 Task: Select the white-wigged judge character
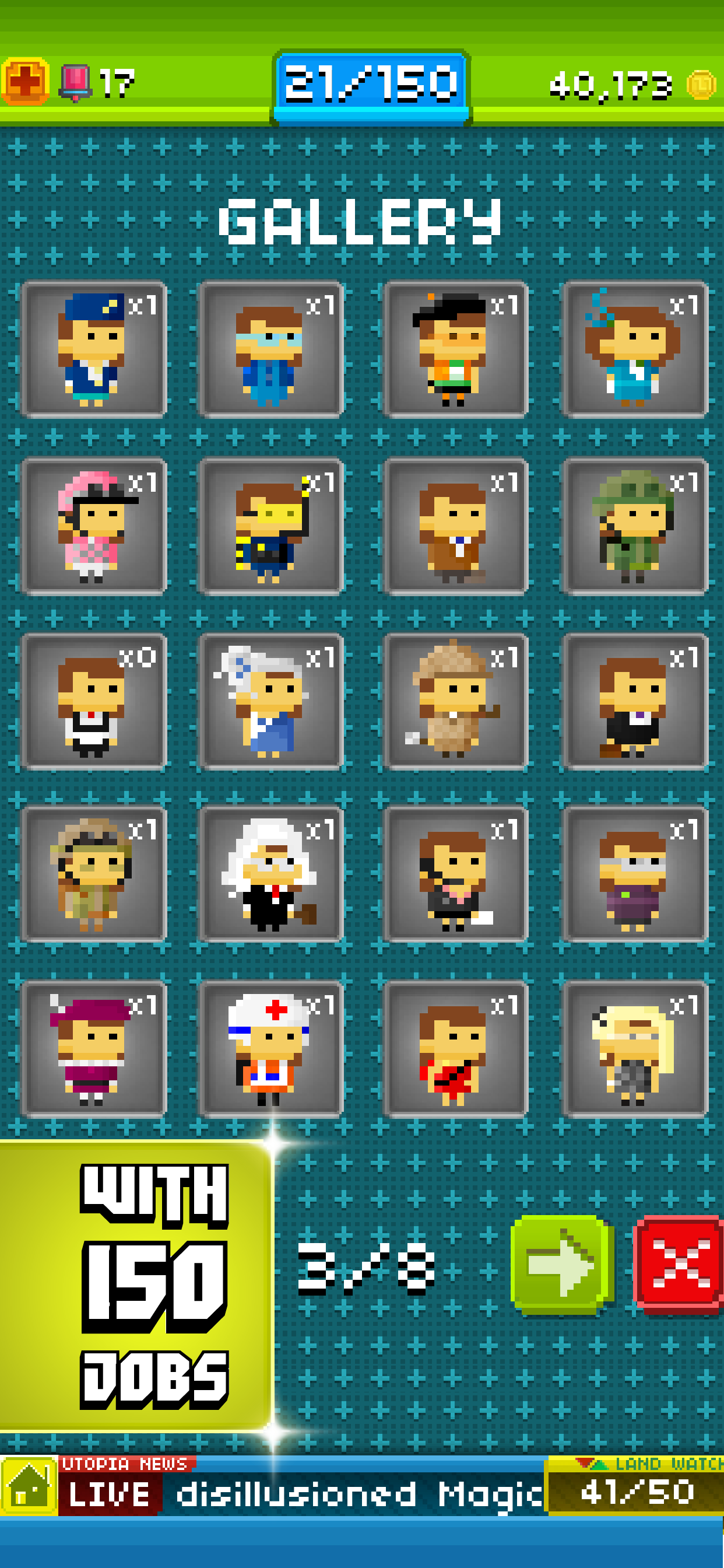(271, 873)
